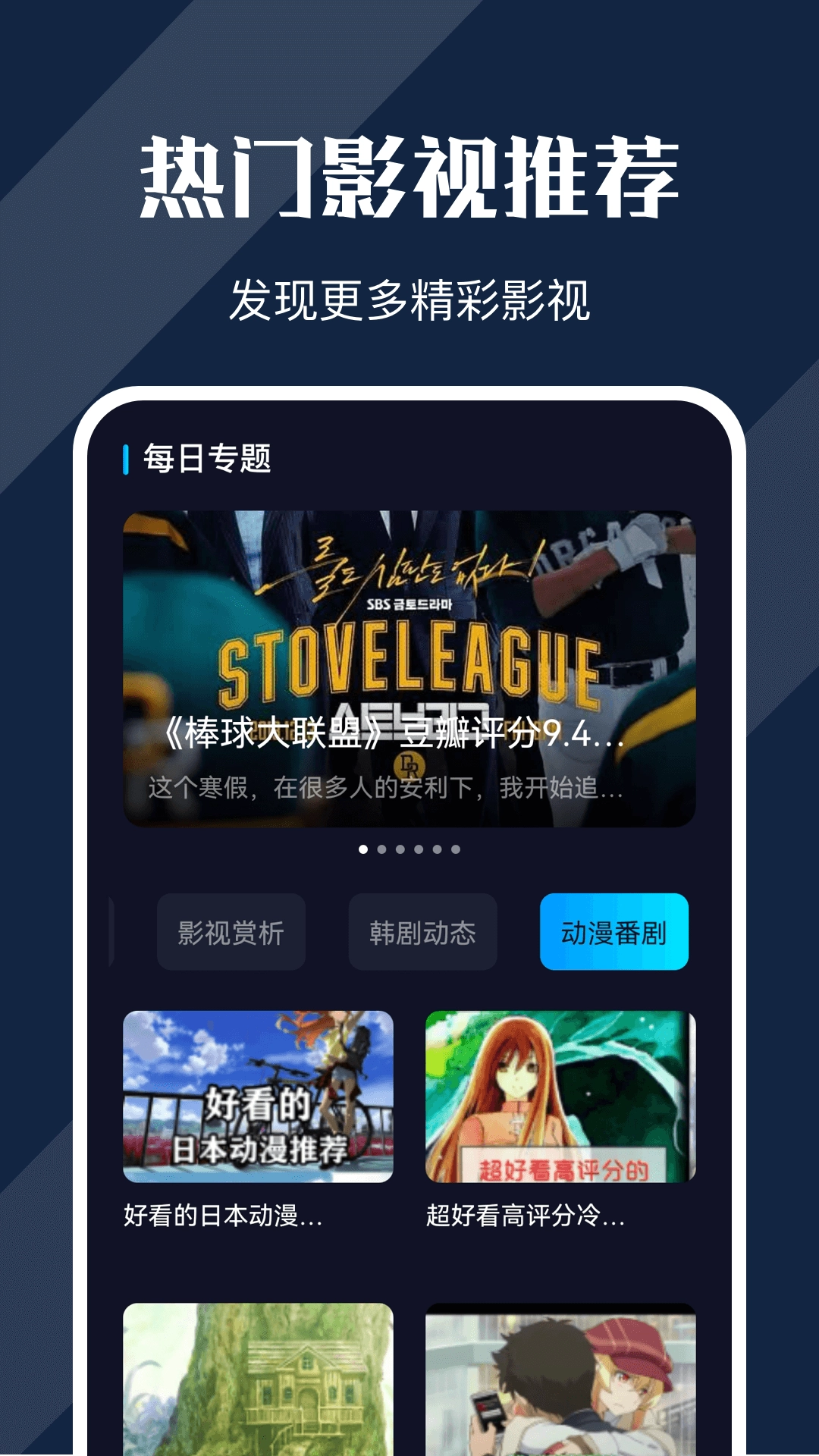
Task: Select the fourth carousel dot indicator
Action: tap(419, 849)
